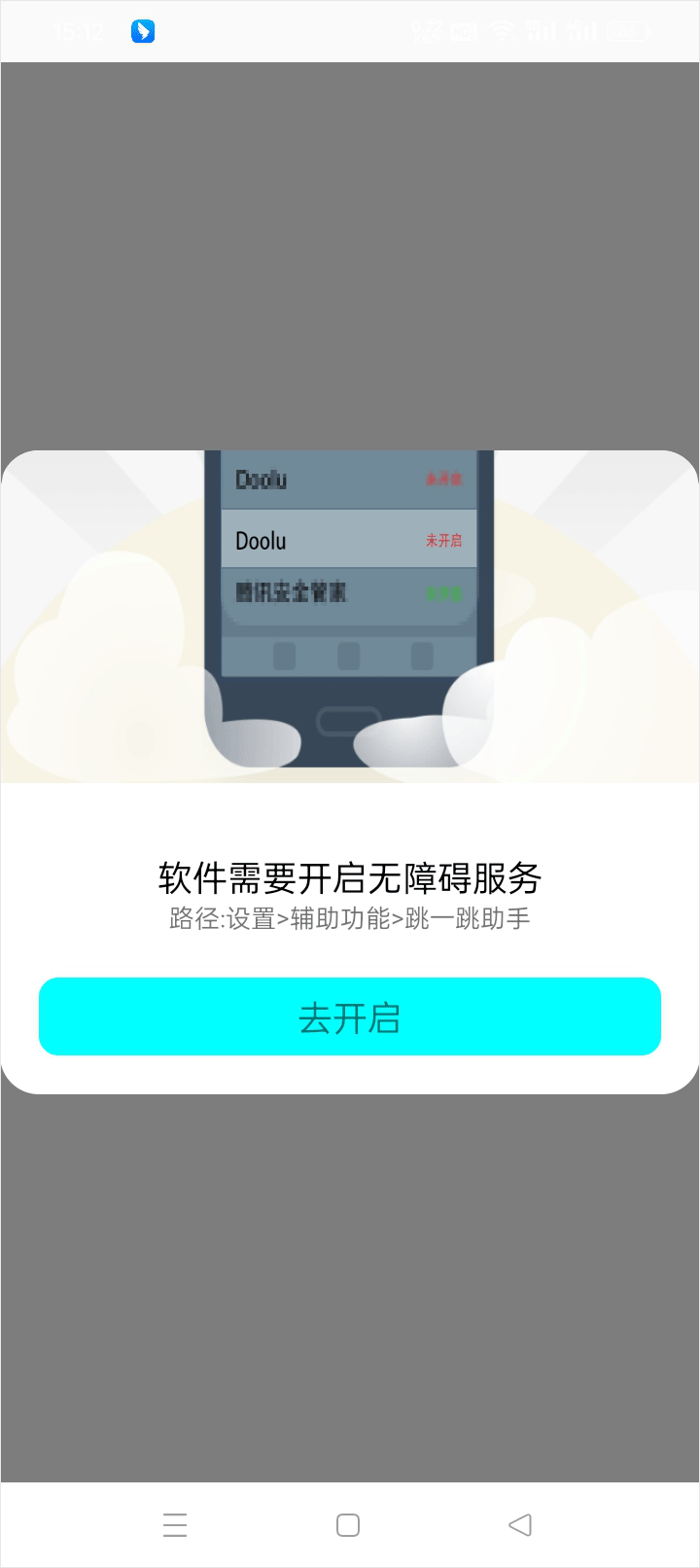The image size is (700, 1568).
Task: Tap the WiFi icon in the status bar
Action: tap(501, 31)
